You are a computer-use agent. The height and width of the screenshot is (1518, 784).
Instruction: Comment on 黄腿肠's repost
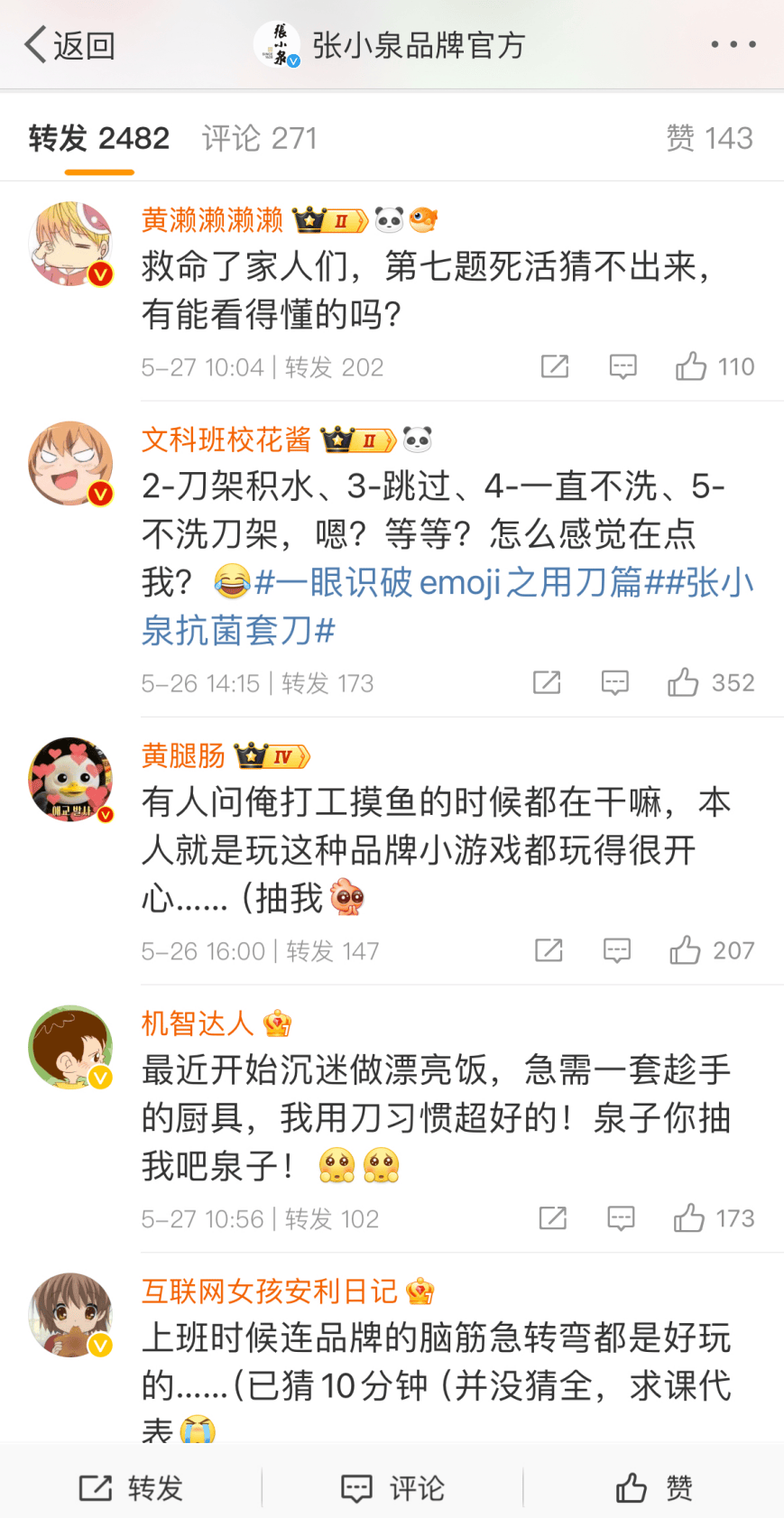(x=617, y=950)
